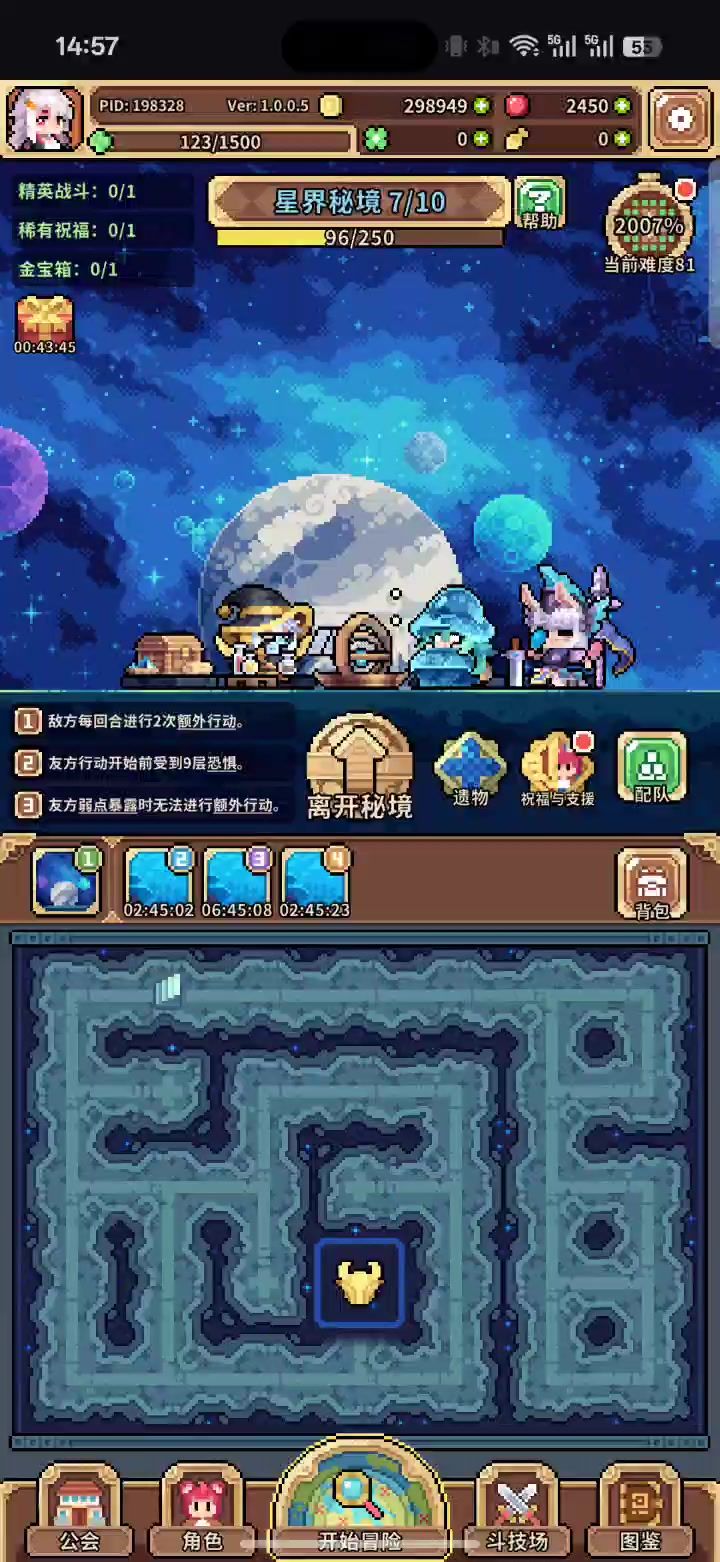Viewport: 720px width, 1562px height.
Task: Switch to the 公会 guild tab
Action: pyautogui.click(x=80, y=1513)
